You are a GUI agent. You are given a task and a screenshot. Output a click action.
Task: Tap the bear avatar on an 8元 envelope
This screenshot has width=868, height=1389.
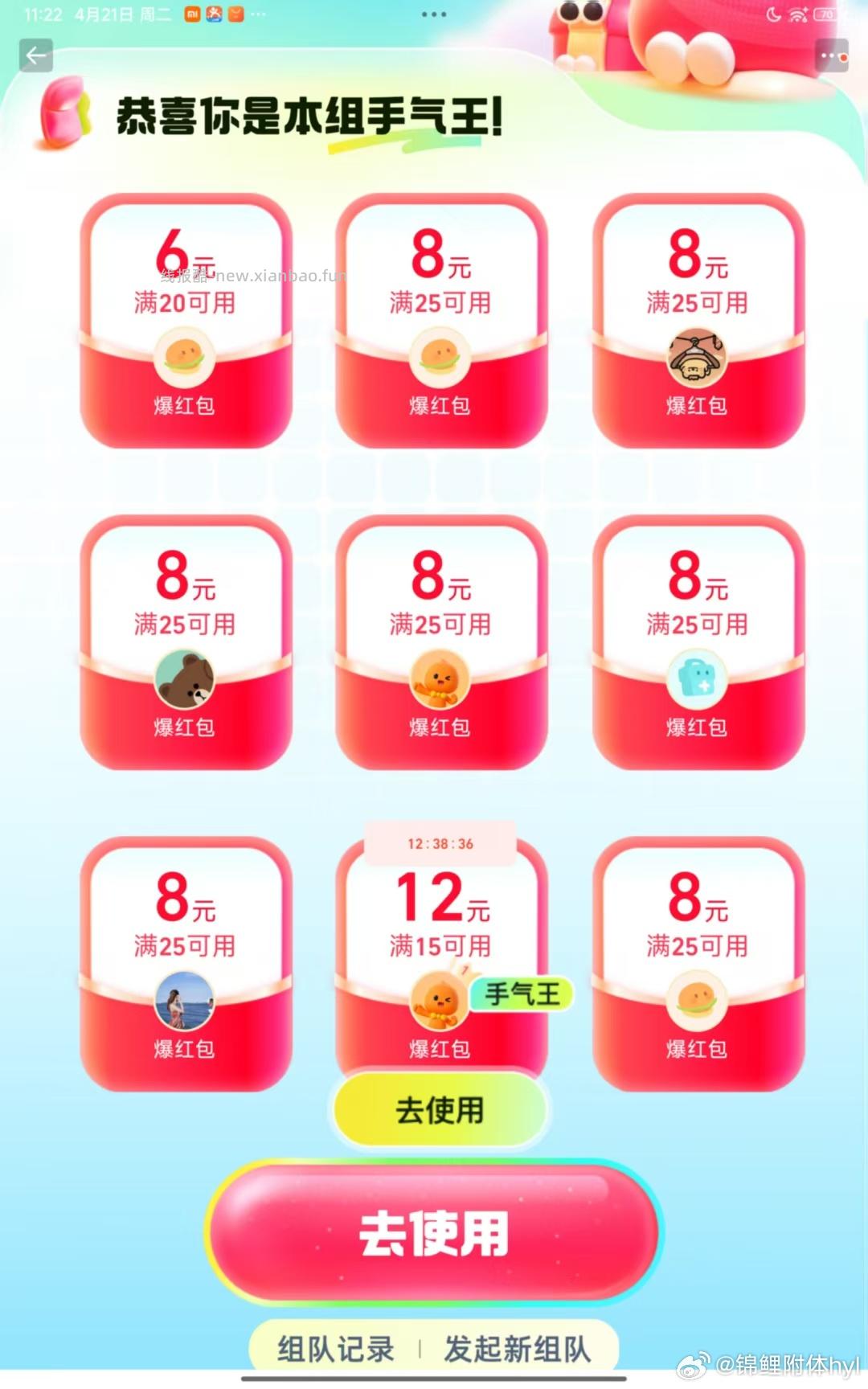pyautogui.click(x=186, y=679)
